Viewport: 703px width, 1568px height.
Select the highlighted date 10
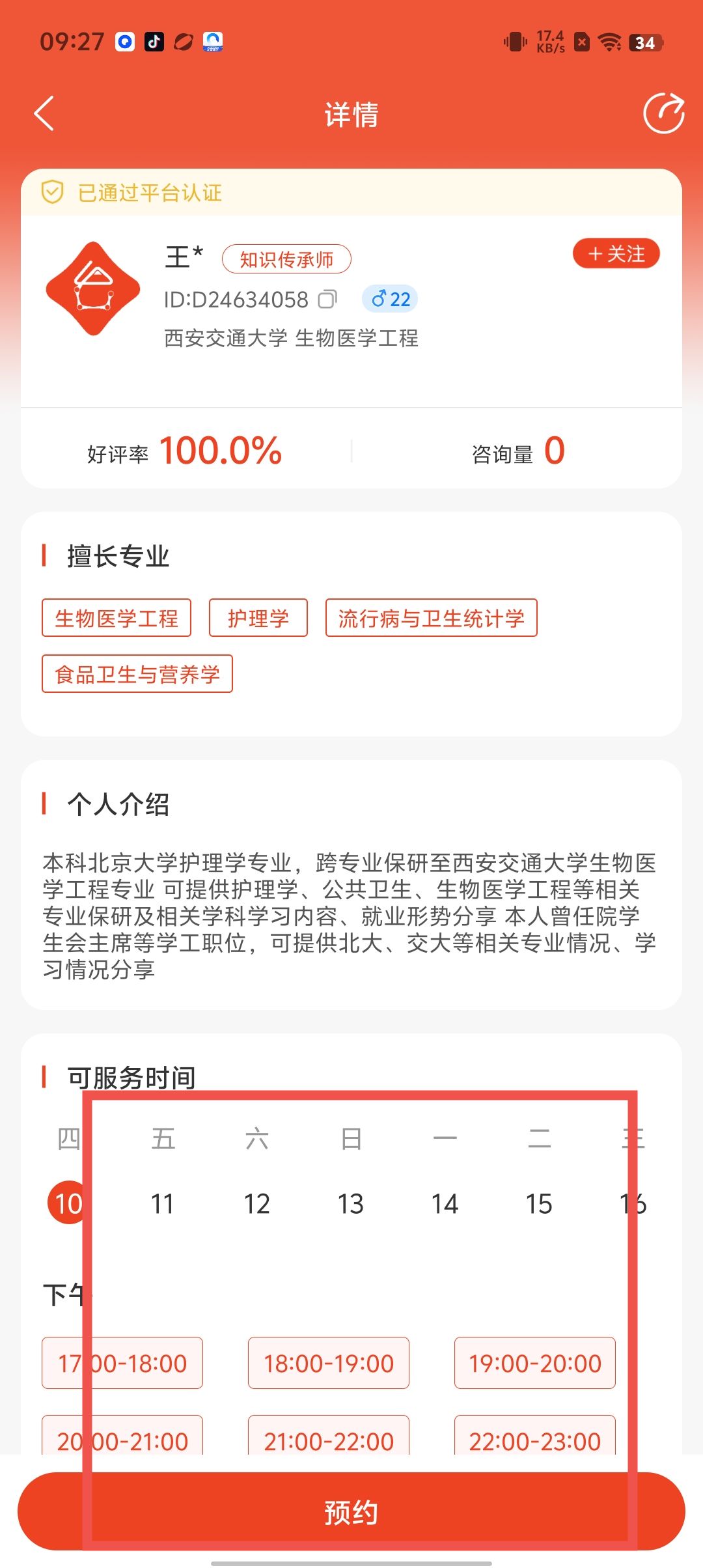tap(68, 1203)
